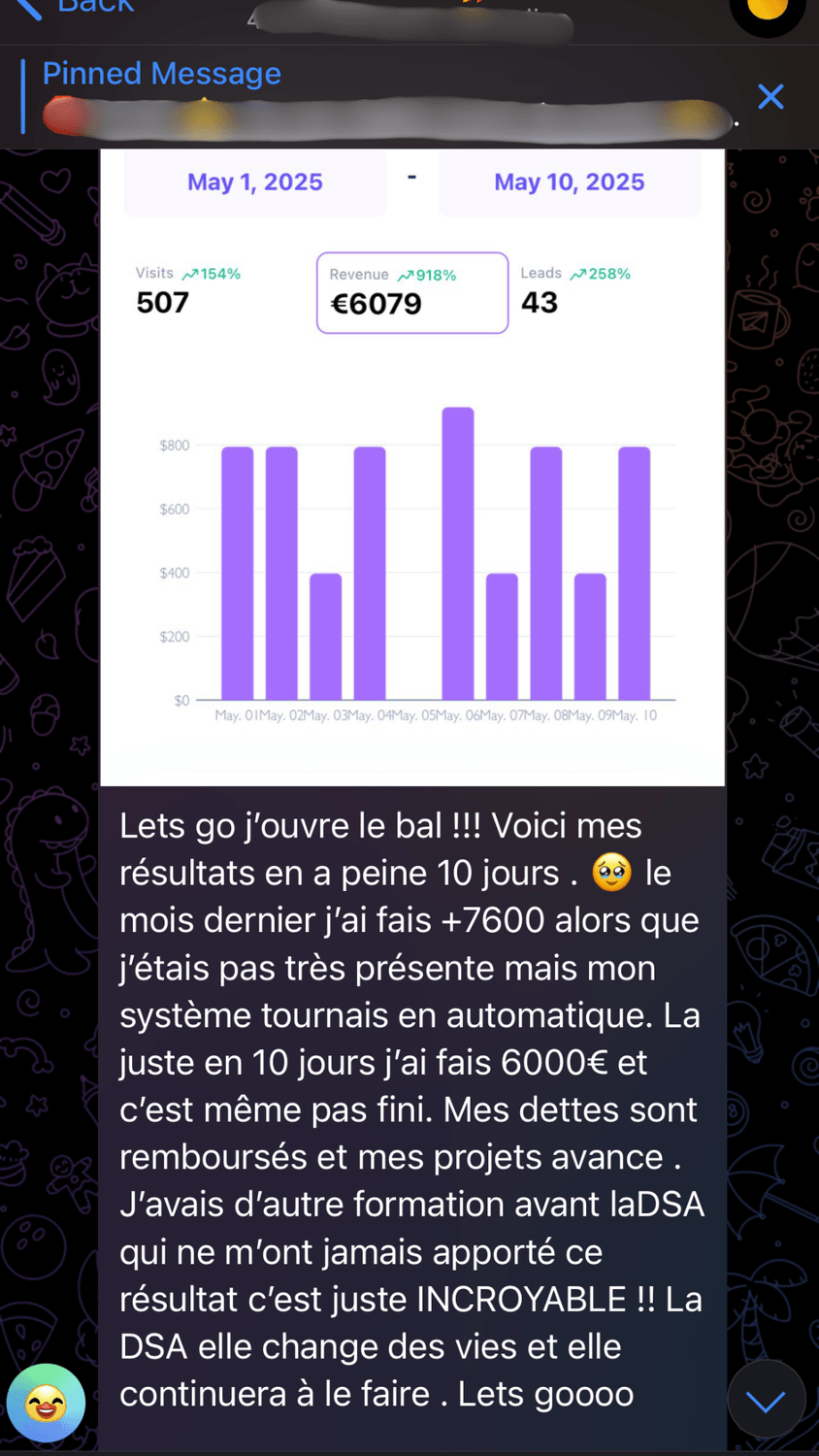Open the pinned message banner
This screenshot has height=1456, width=819.
[x=378, y=97]
